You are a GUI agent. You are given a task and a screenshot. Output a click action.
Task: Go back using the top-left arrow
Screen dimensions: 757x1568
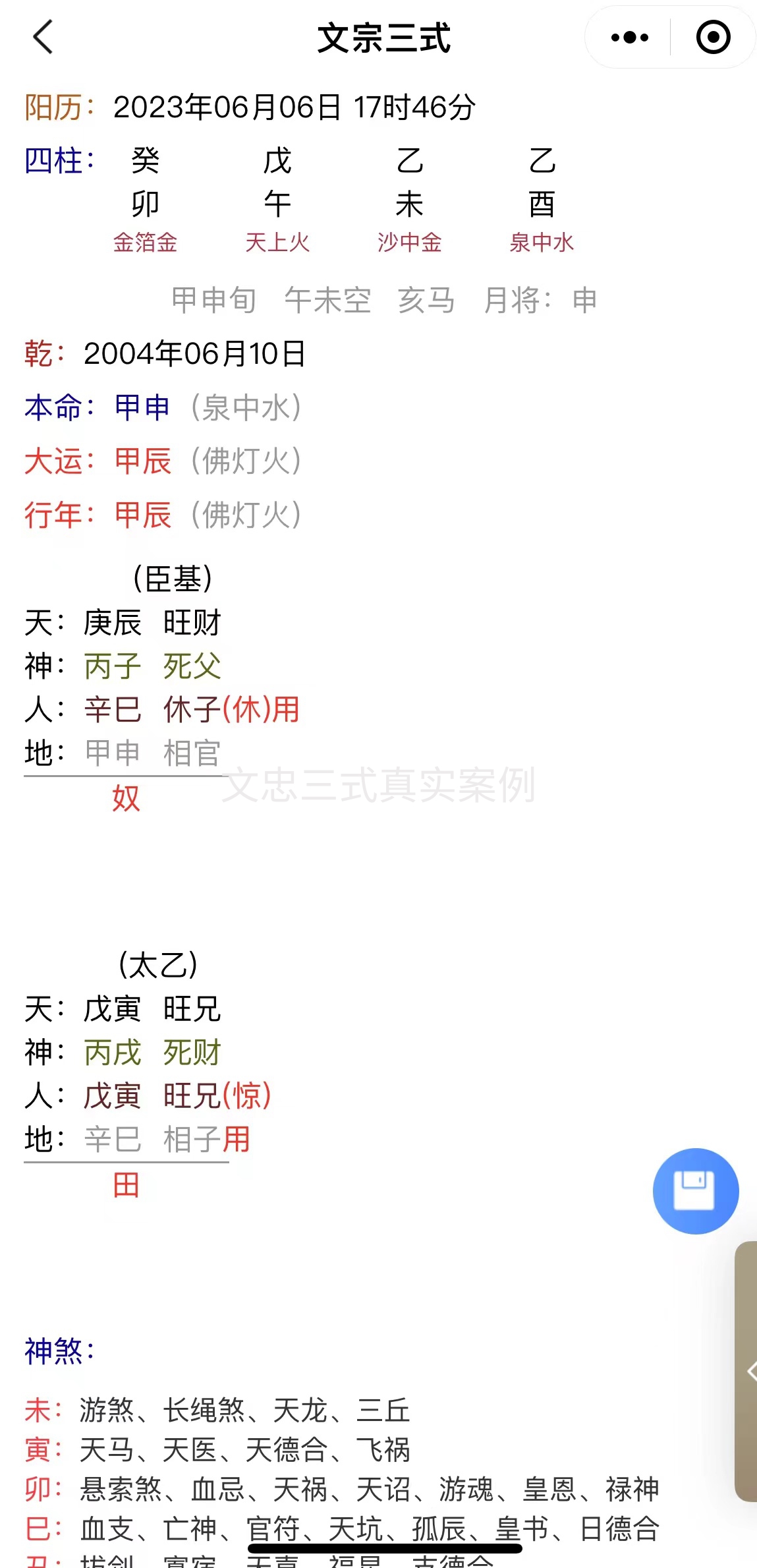coord(43,37)
